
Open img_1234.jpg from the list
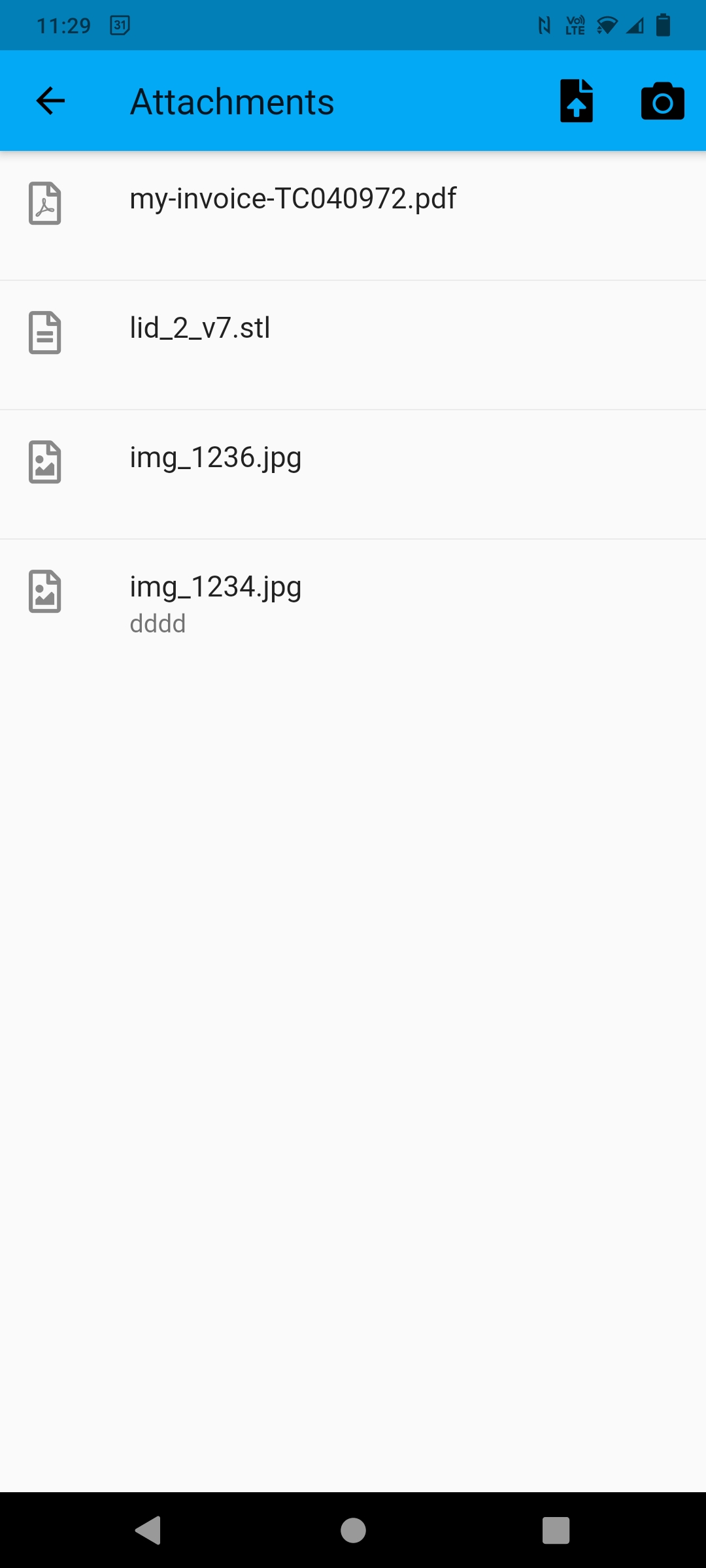215,586
